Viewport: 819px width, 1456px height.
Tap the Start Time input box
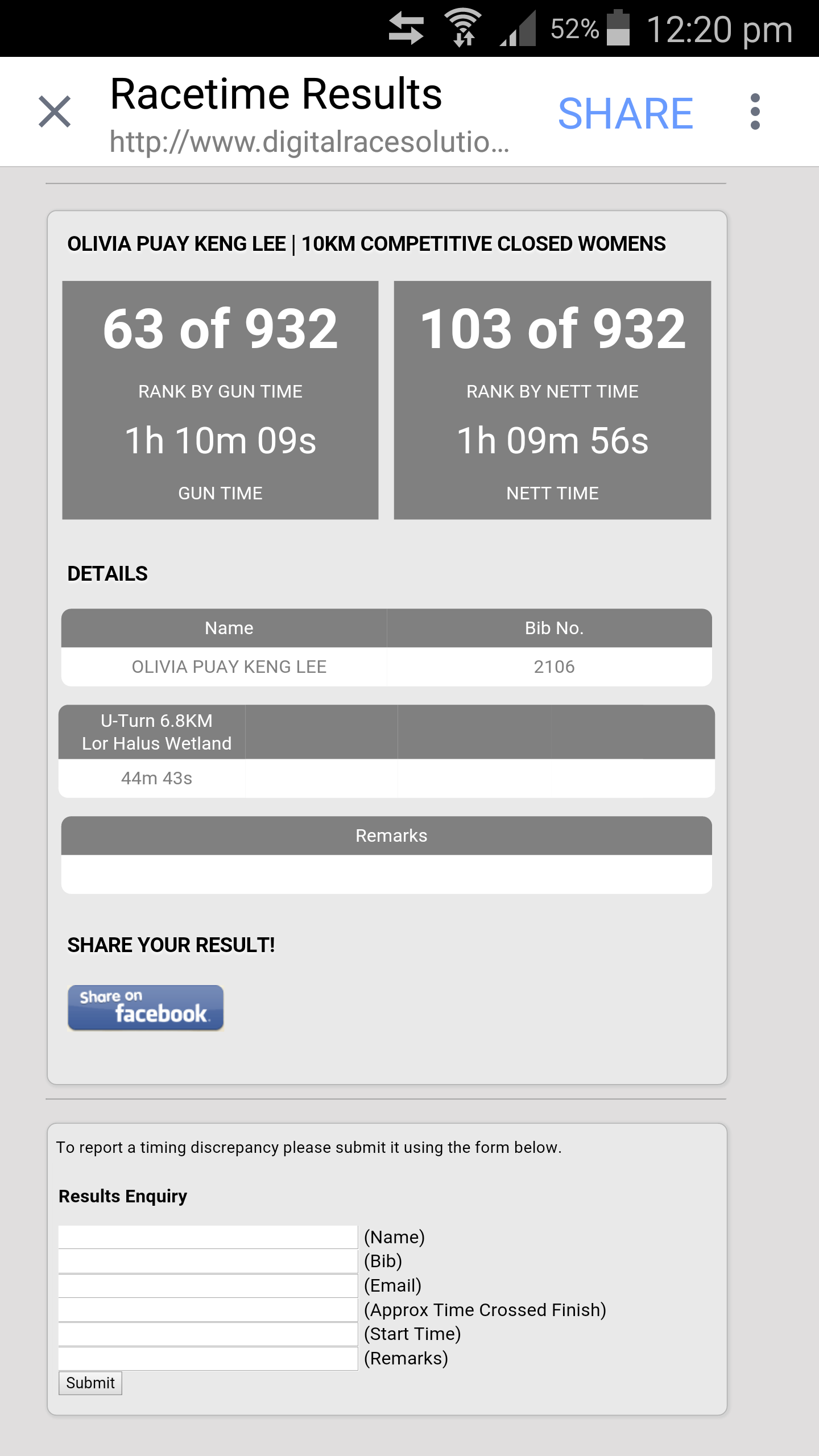208,1334
